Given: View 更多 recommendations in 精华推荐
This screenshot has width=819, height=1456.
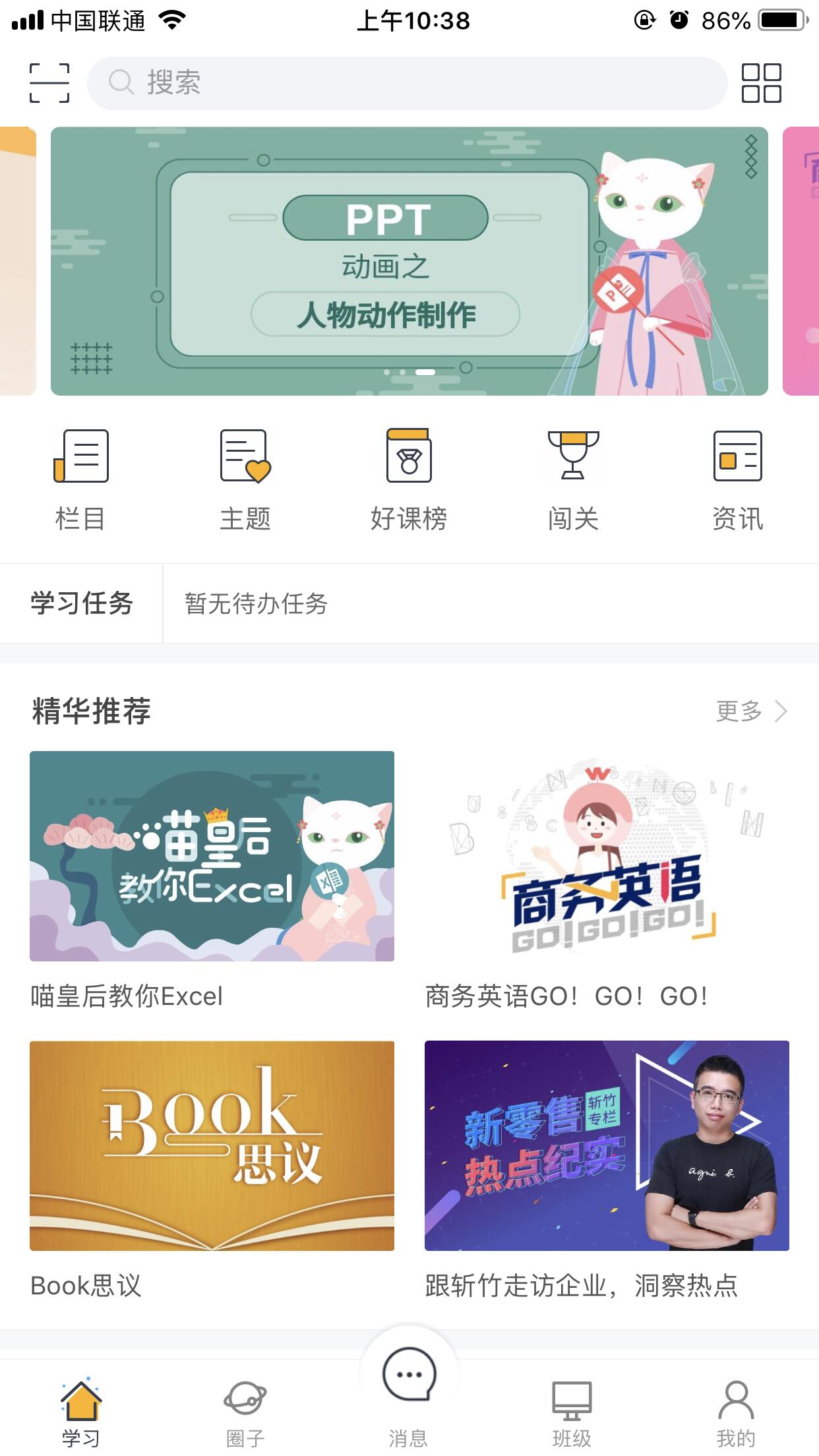Looking at the screenshot, I should [751, 711].
